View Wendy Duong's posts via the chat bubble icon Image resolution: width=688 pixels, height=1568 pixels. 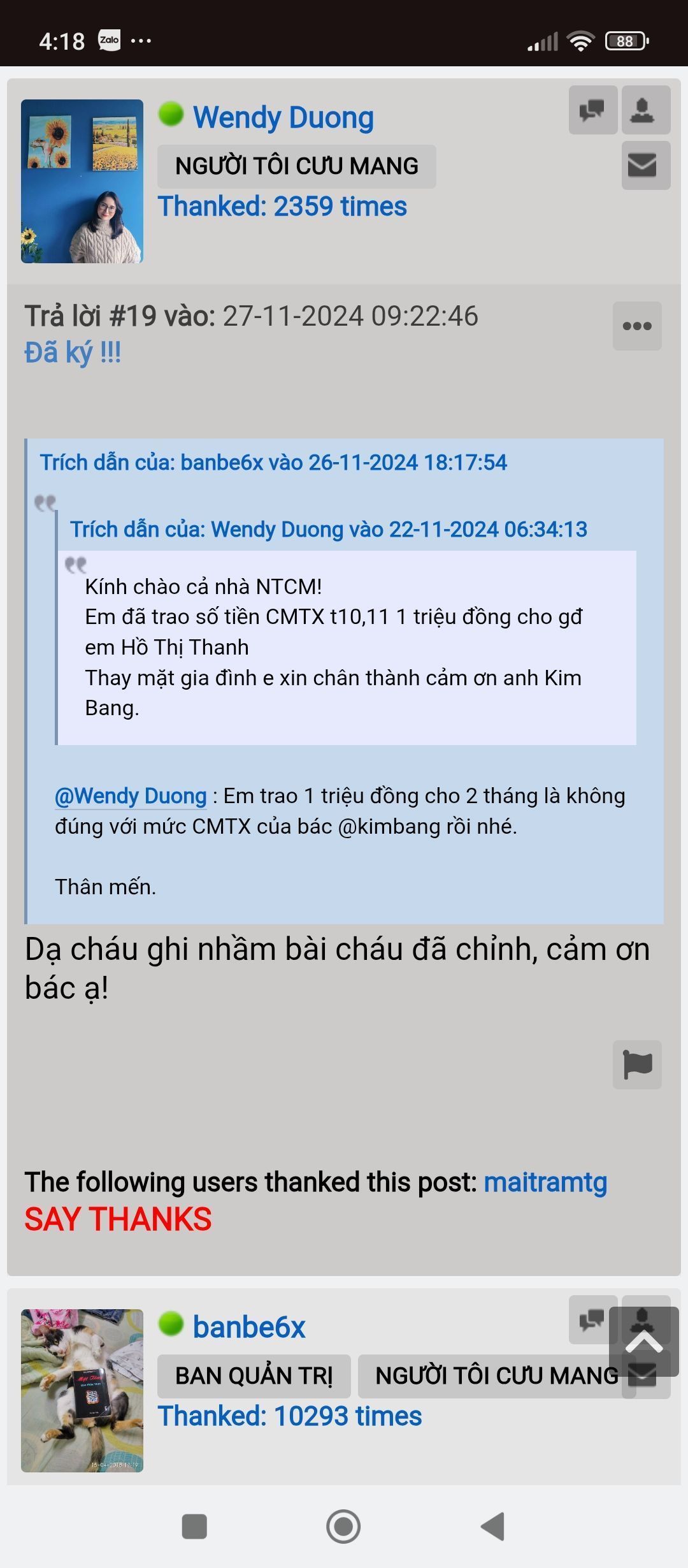(x=592, y=110)
